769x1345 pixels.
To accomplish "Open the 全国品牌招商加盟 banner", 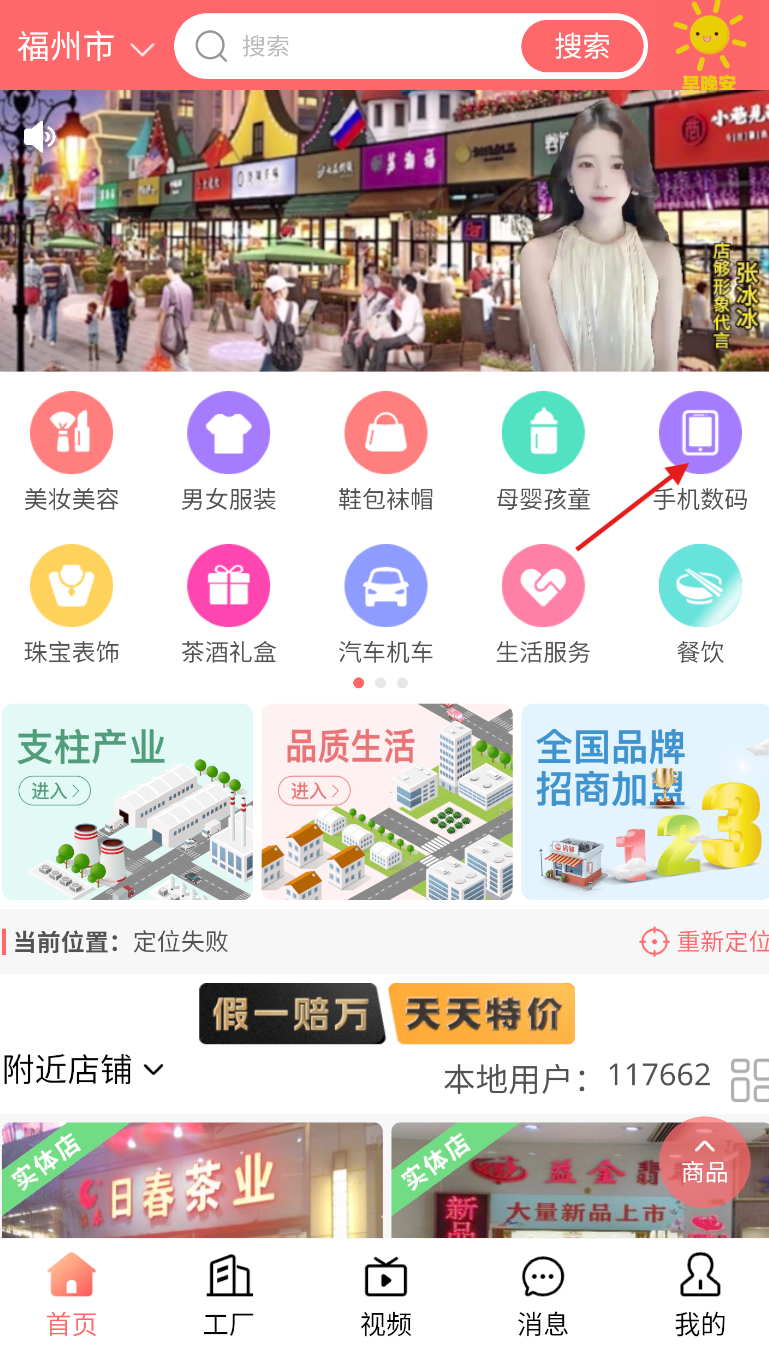I will 645,801.
